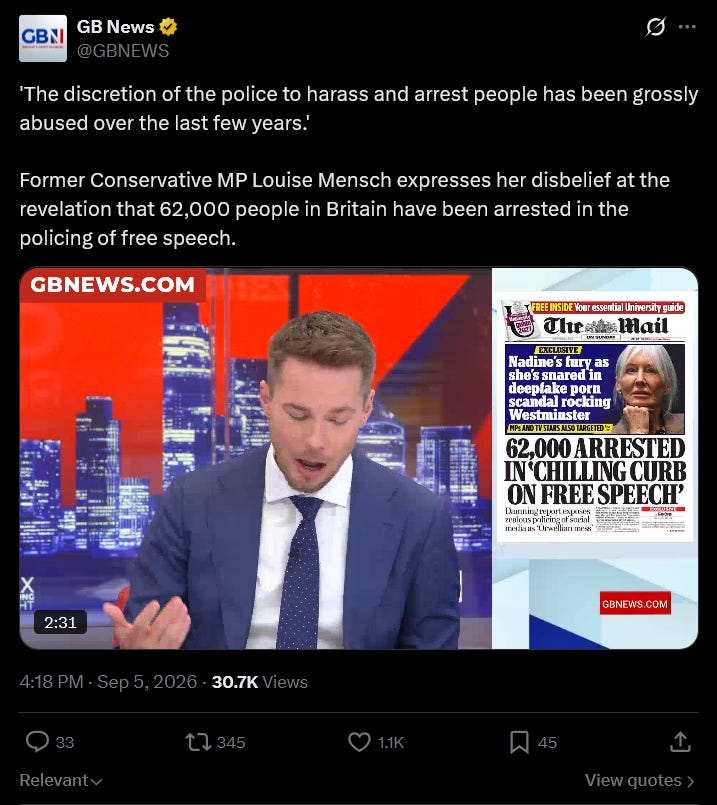Tap the Grok icon on this post
The height and width of the screenshot is (805, 717).
pyautogui.click(x=655, y=27)
